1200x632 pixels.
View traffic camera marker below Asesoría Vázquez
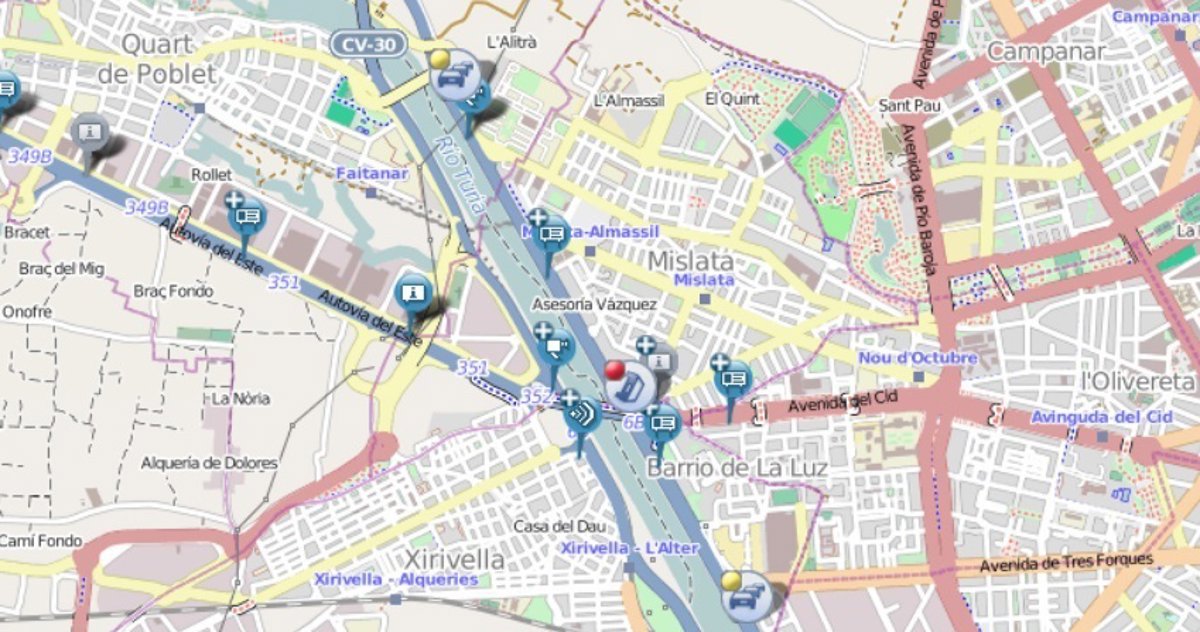pyautogui.click(x=556, y=347)
